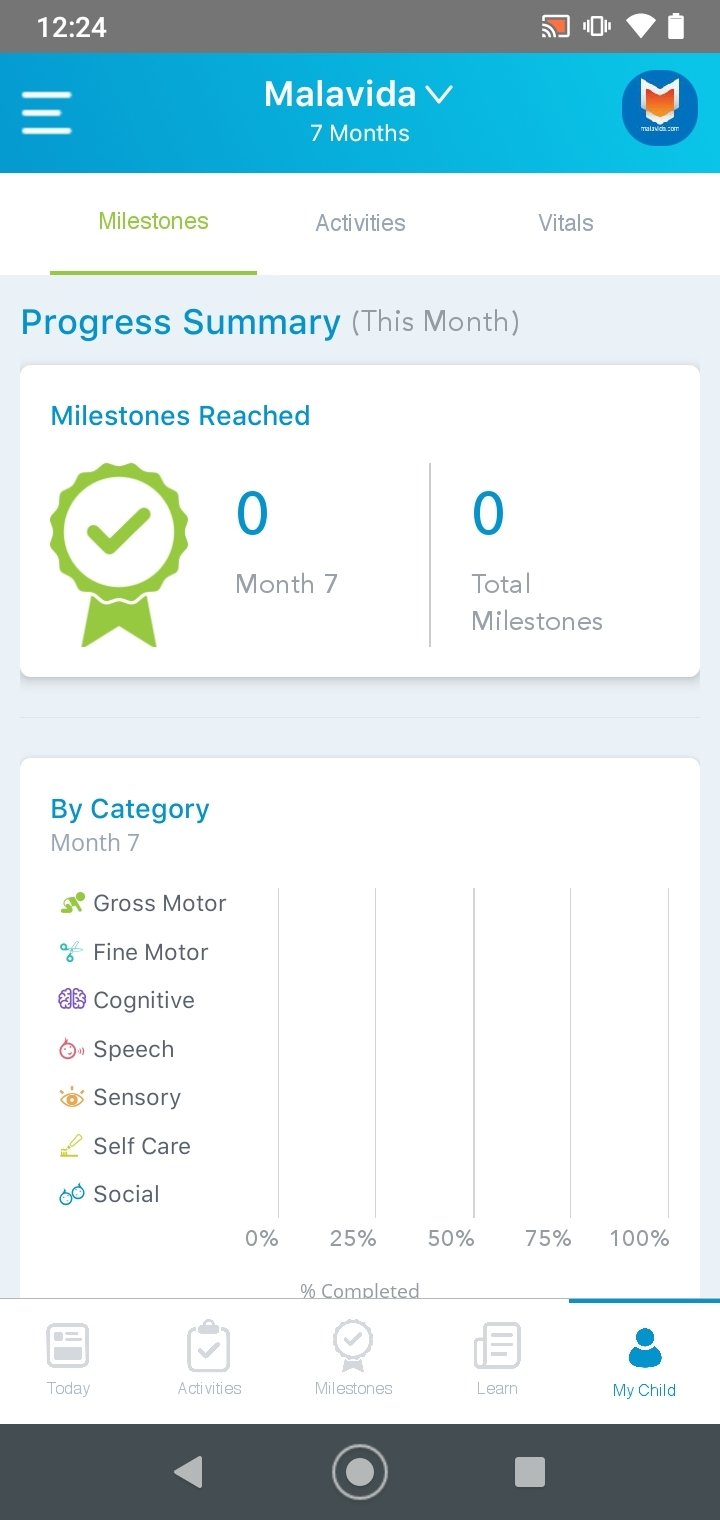720x1520 pixels.
Task: Open the hamburger drawer menu
Action: coord(46,112)
